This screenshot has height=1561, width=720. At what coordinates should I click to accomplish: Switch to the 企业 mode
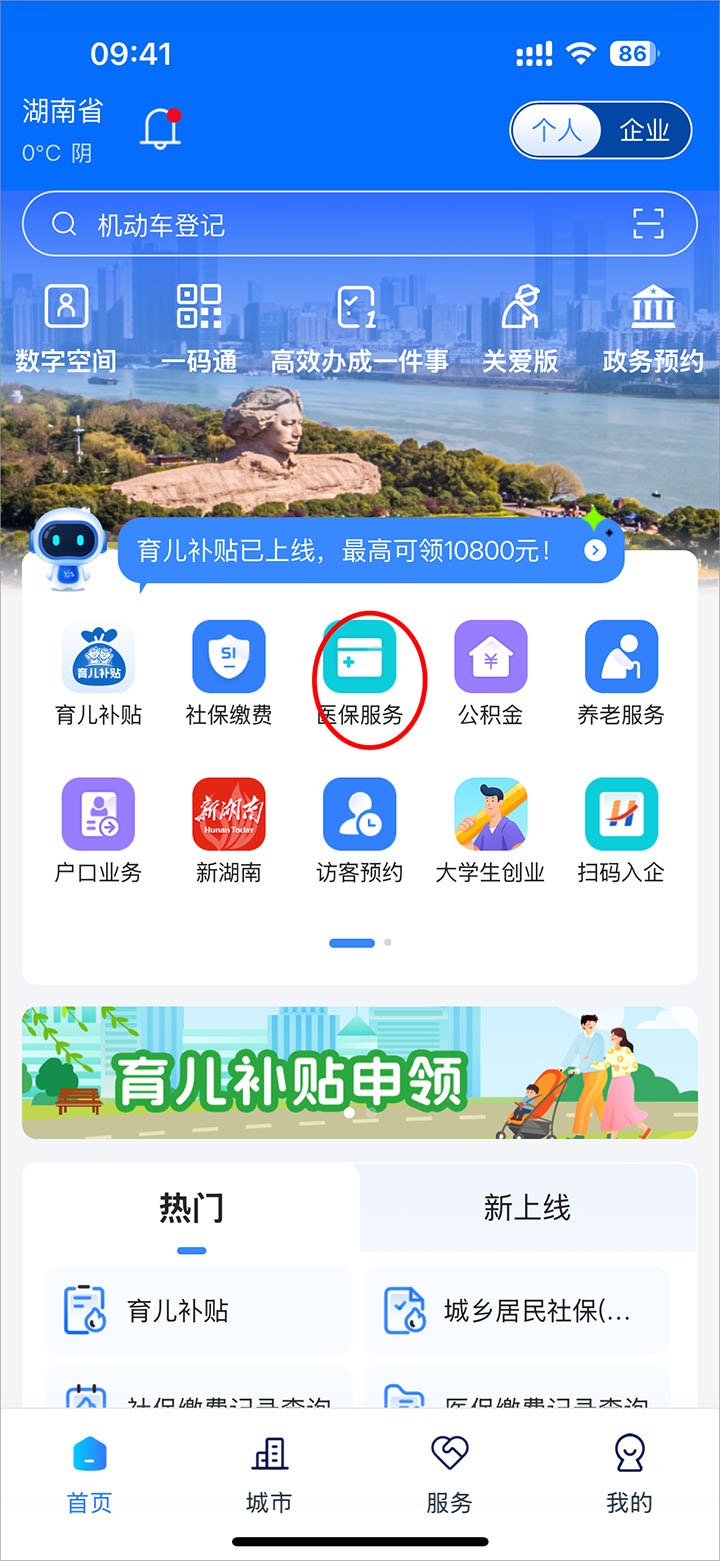tap(644, 131)
